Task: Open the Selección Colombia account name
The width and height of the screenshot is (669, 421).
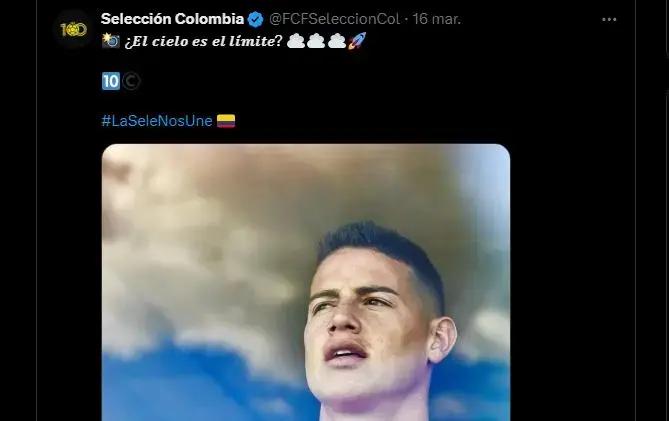Action: [x=172, y=19]
